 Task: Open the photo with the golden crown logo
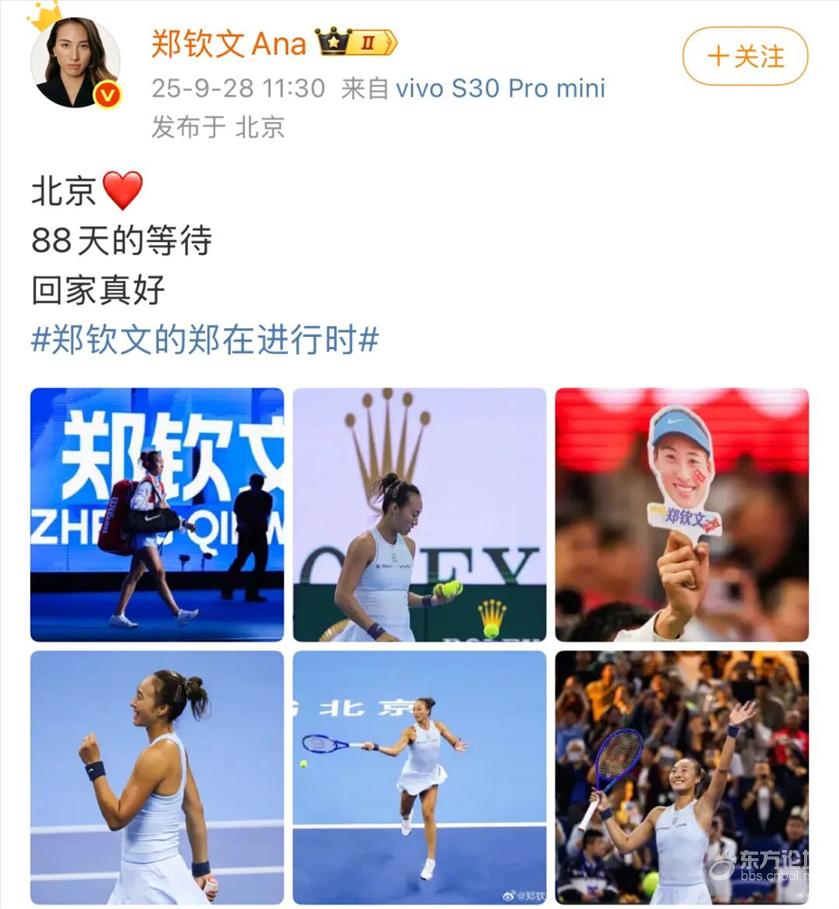(419, 514)
